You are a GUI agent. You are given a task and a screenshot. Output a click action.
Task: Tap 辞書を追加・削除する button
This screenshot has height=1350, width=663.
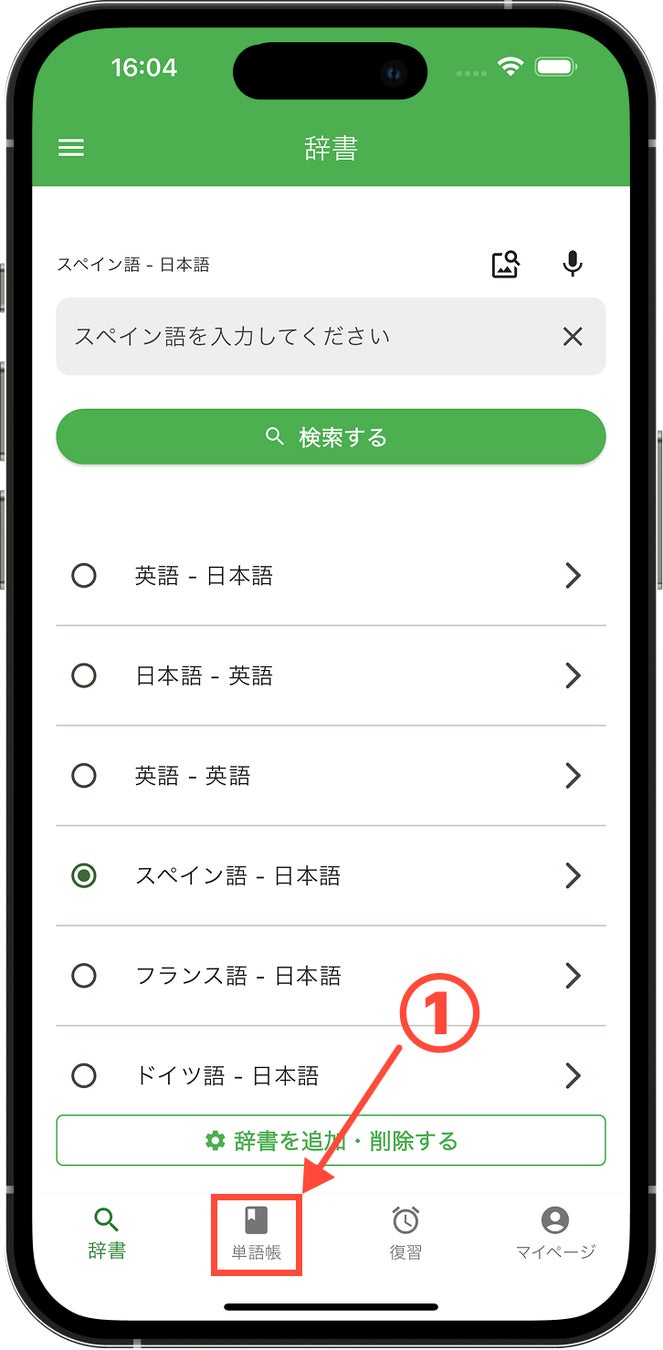coord(330,1141)
